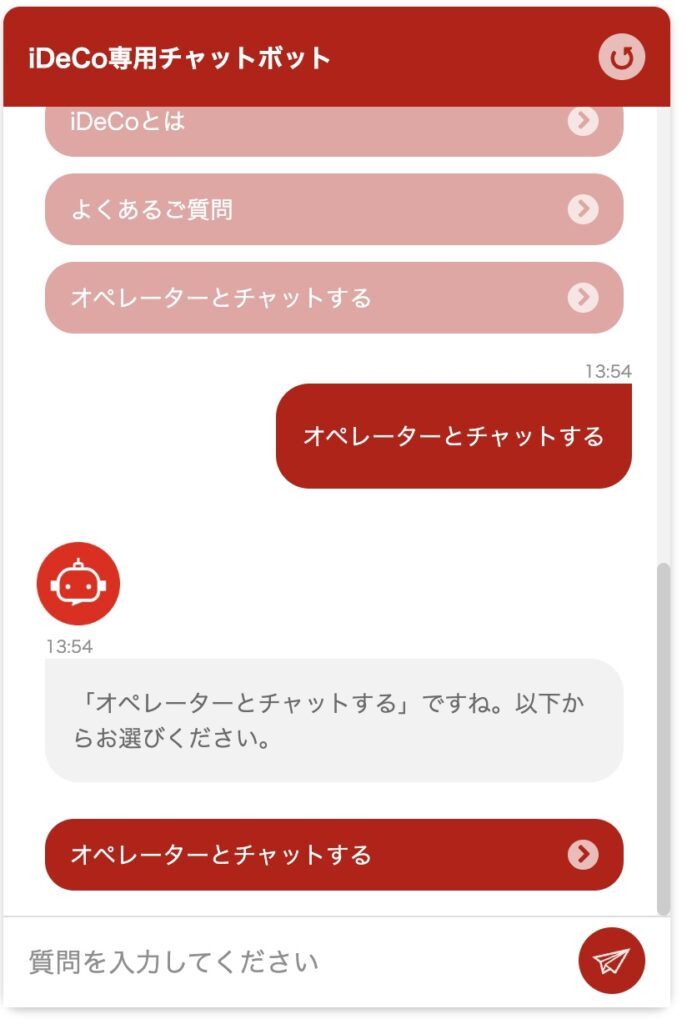Viewport: 687px width, 1024px height.
Task: Tap the reset chat icon in header
Action: tap(622, 57)
